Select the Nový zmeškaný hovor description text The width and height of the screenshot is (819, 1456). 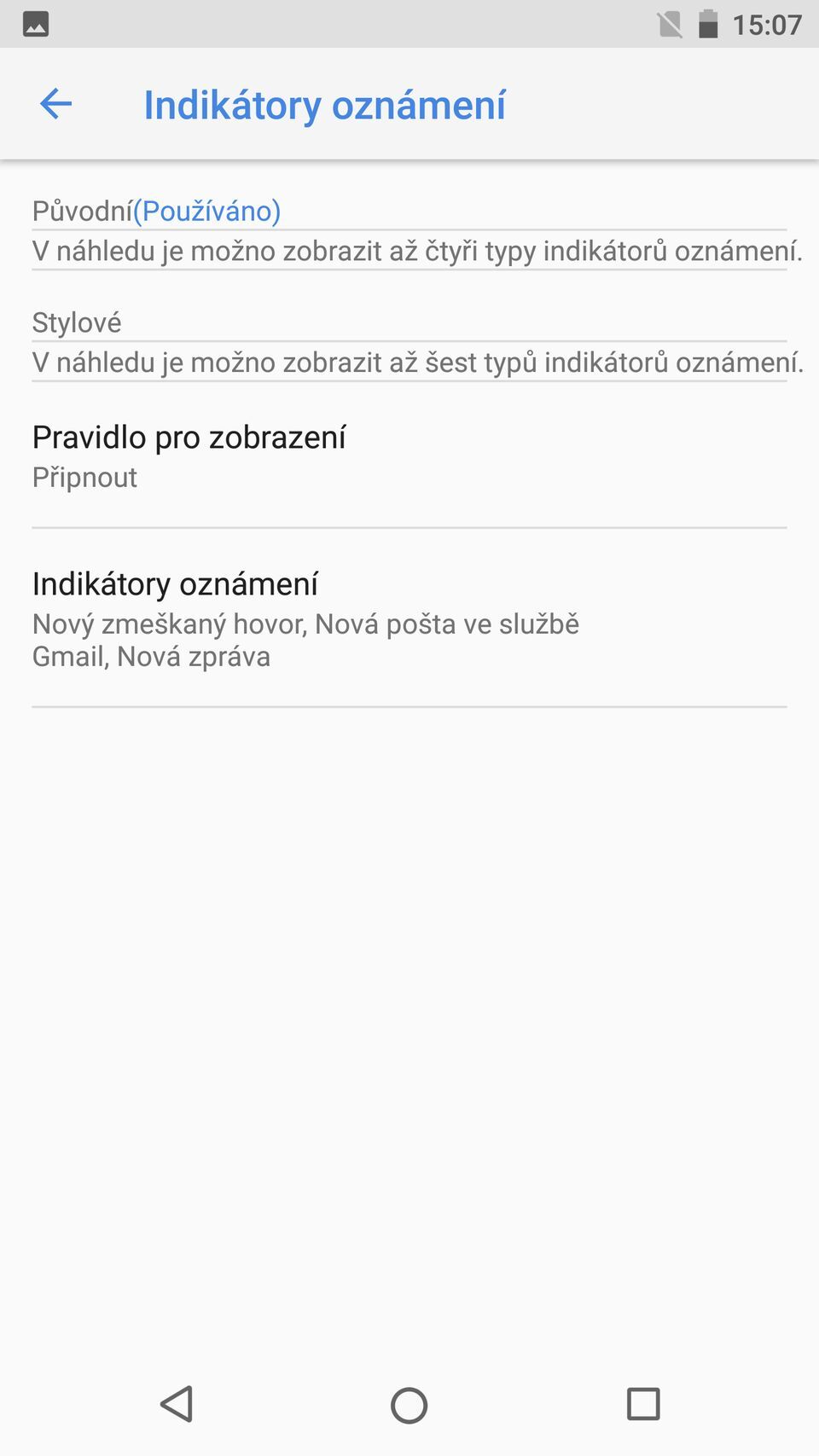pos(305,640)
